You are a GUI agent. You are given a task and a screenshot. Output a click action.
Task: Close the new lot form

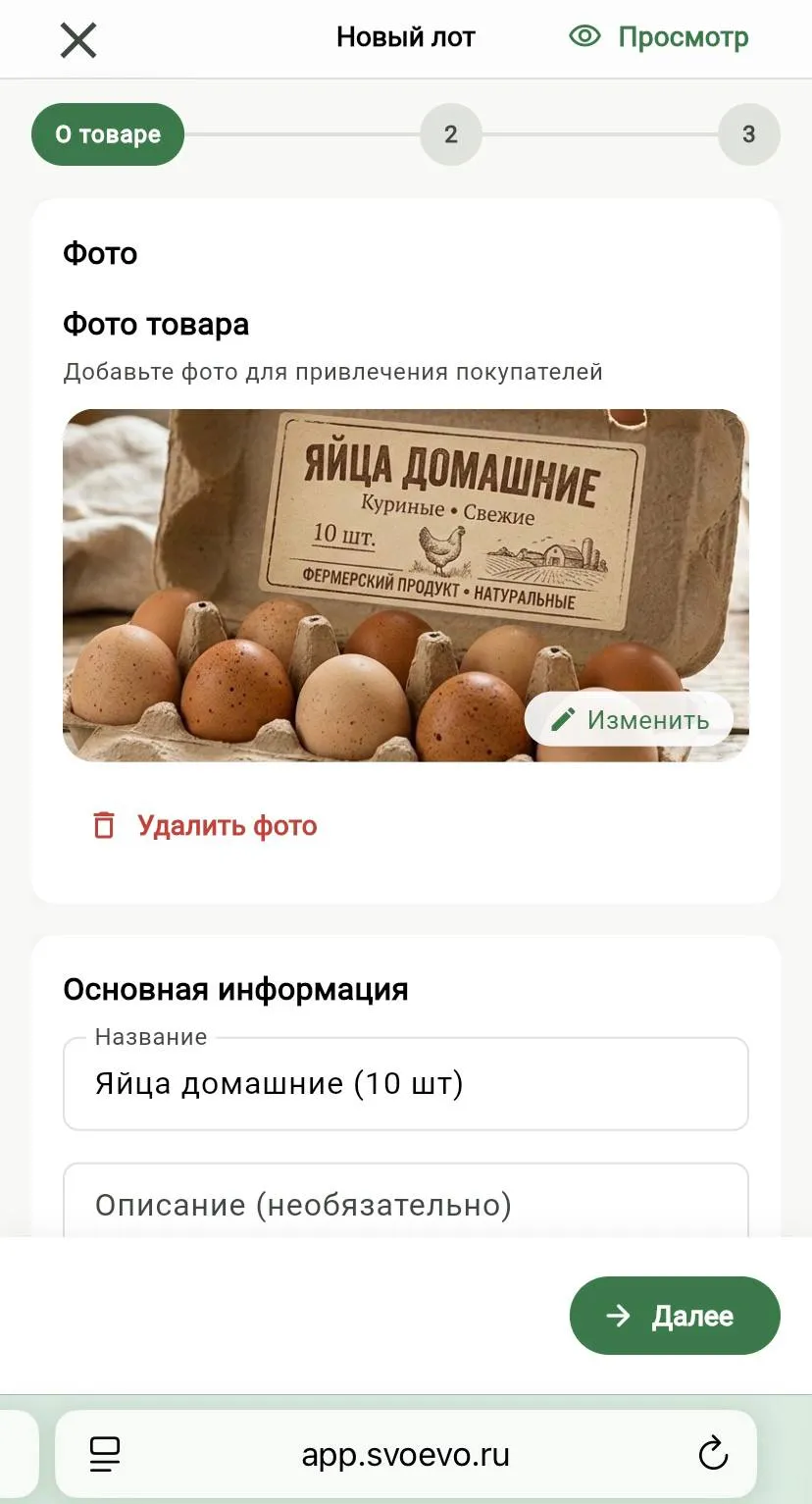[78, 40]
